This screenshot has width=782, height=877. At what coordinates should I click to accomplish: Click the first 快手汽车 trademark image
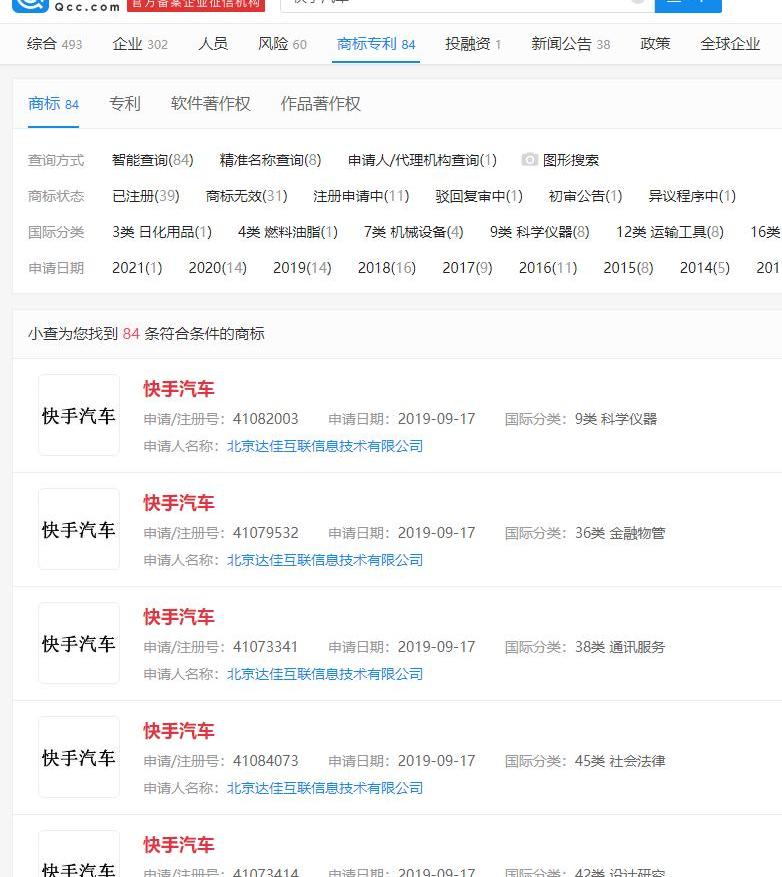78,413
